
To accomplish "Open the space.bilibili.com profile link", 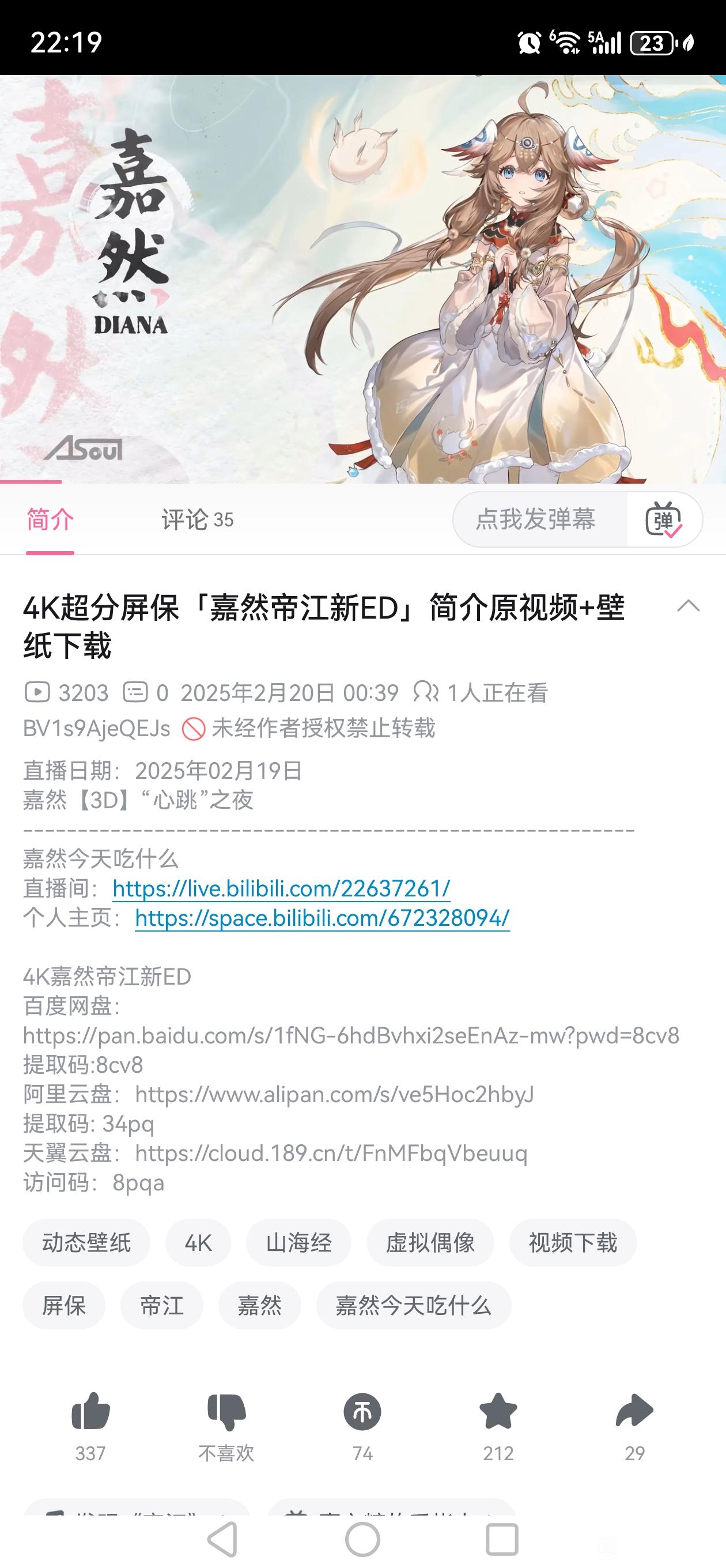I will point(322,917).
